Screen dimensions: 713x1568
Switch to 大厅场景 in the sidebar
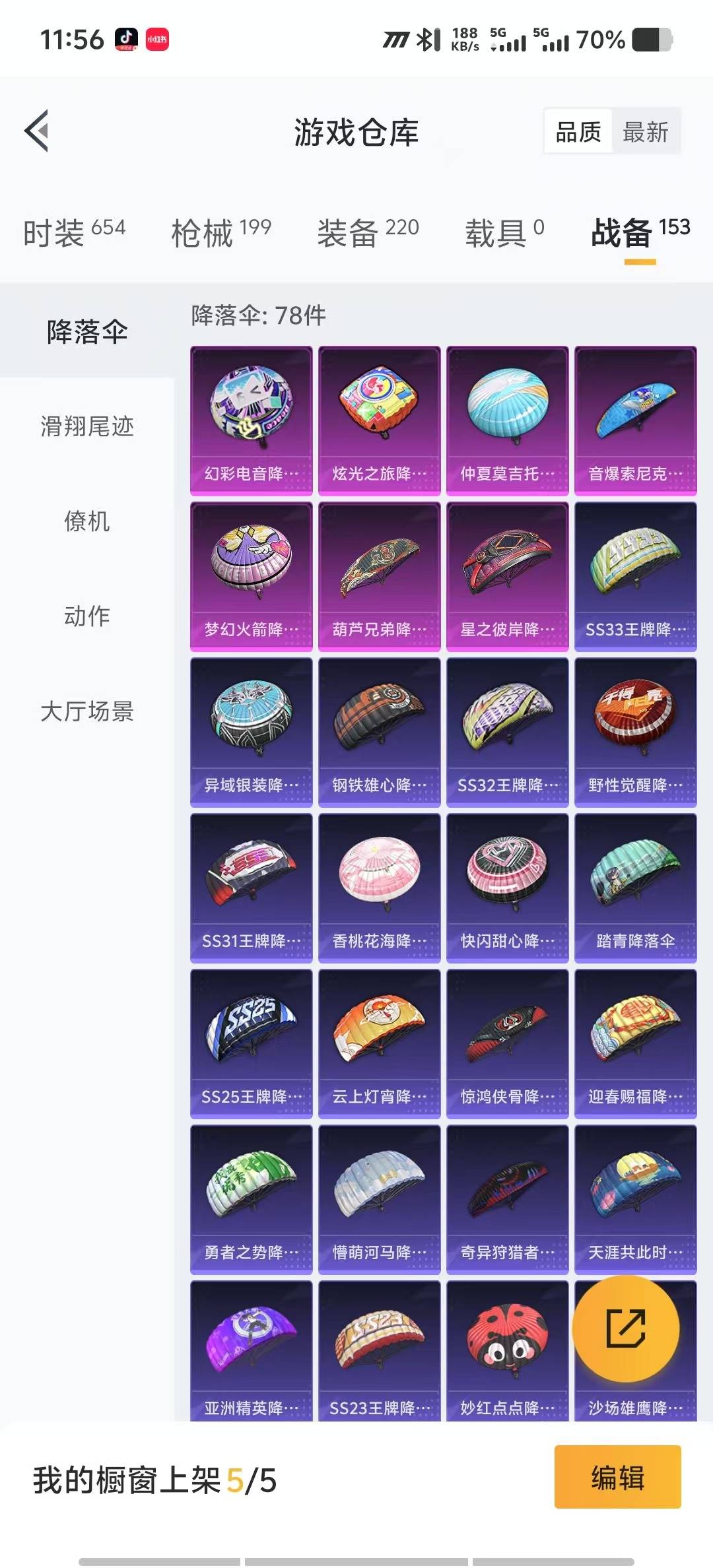[x=87, y=711]
